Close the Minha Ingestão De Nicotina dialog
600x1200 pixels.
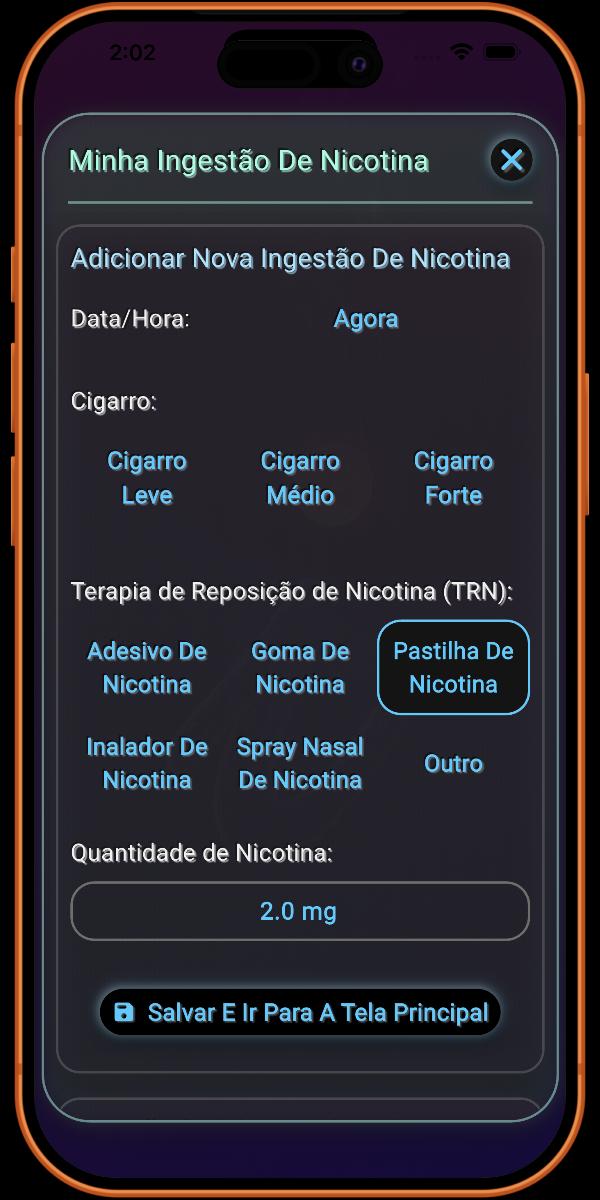point(512,160)
